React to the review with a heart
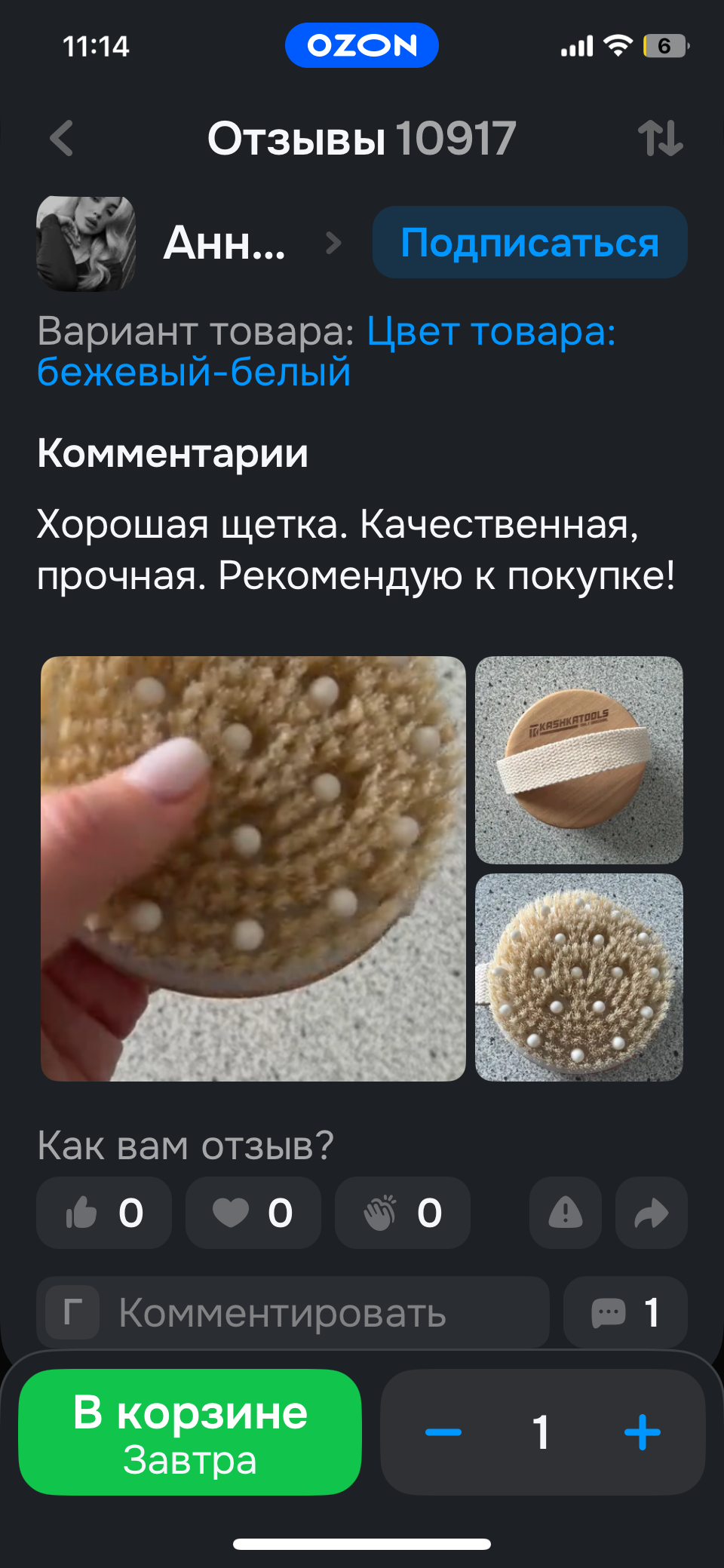The width and height of the screenshot is (724, 1568). pos(253,1213)
